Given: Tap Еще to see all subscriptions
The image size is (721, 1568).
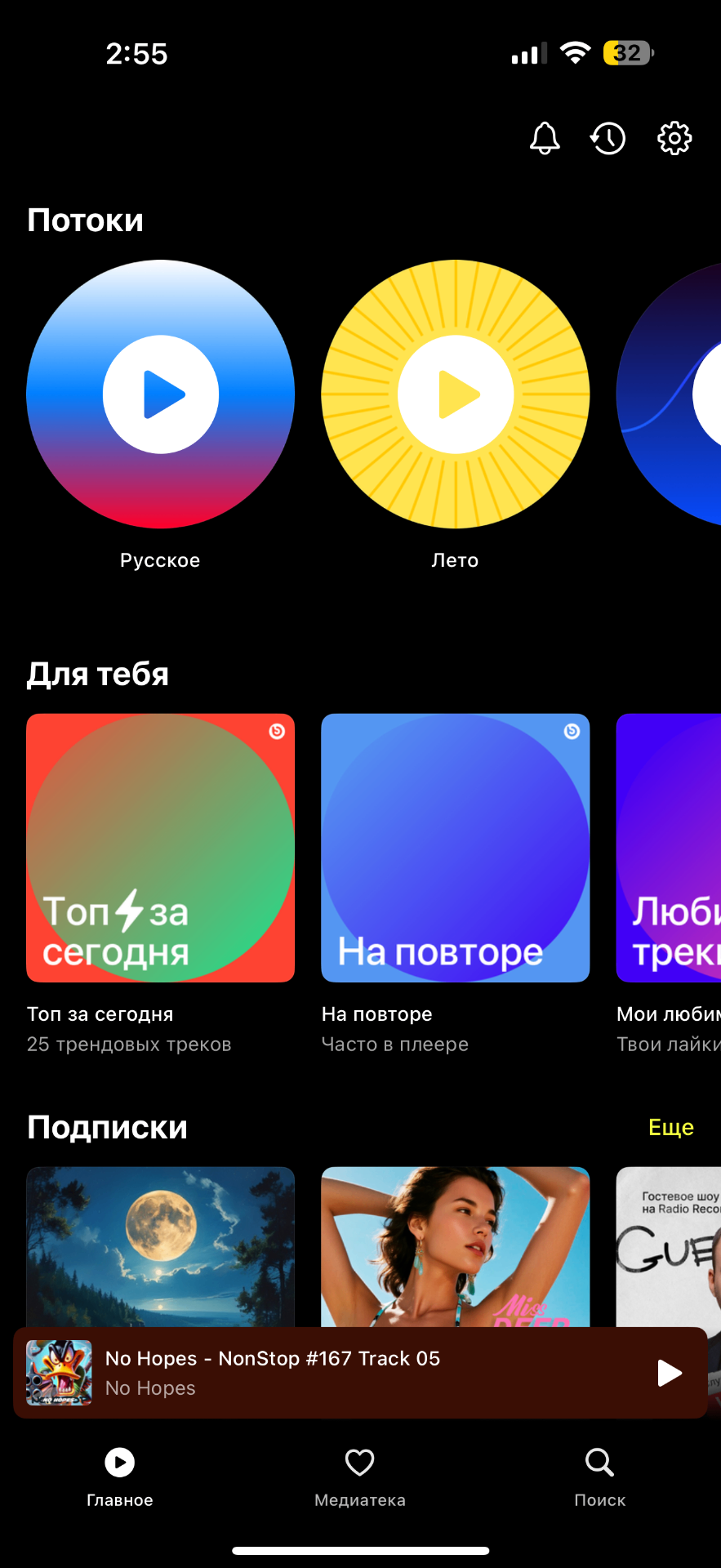Looking at the screenshot, I should (x=670, y=1127).
